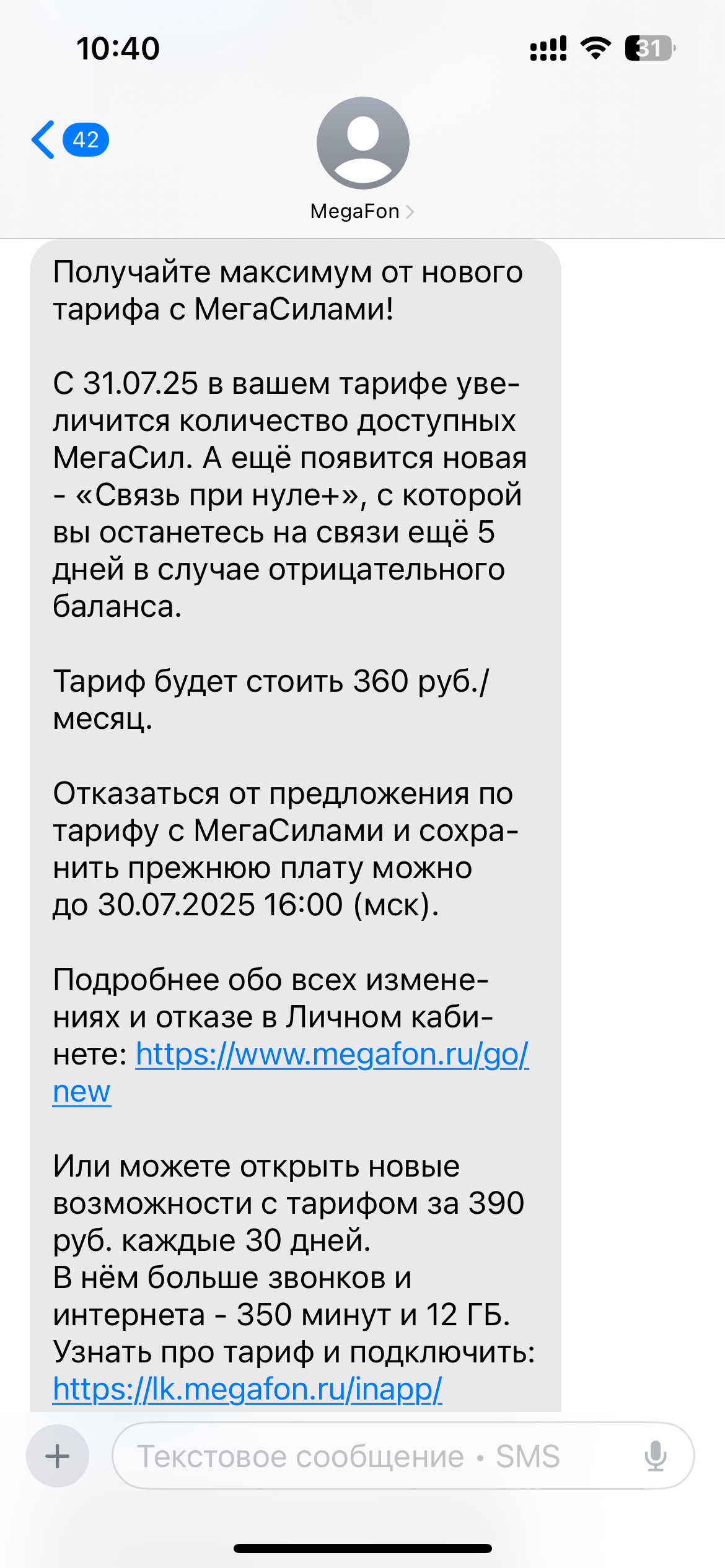Open the plus attachments menu
The width and height of the screenshot is (725, 1568).
(58, 1456)
